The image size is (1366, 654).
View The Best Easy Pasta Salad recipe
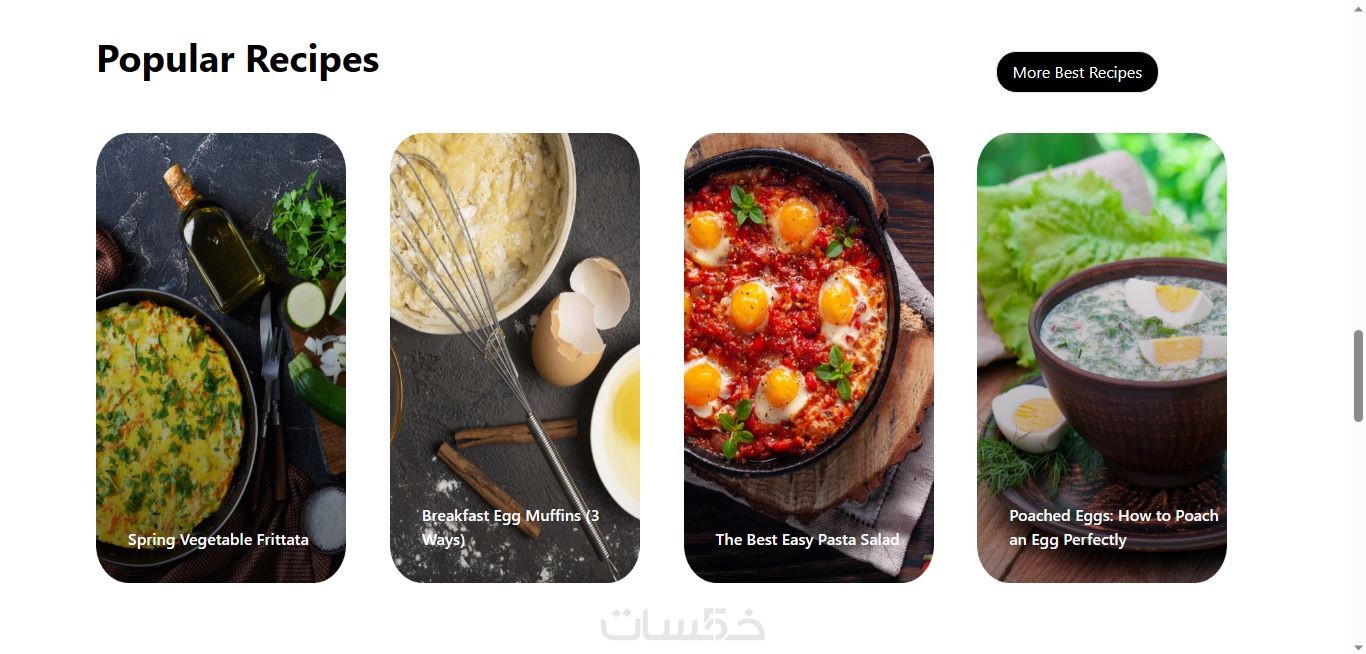(x=808, y=357)
